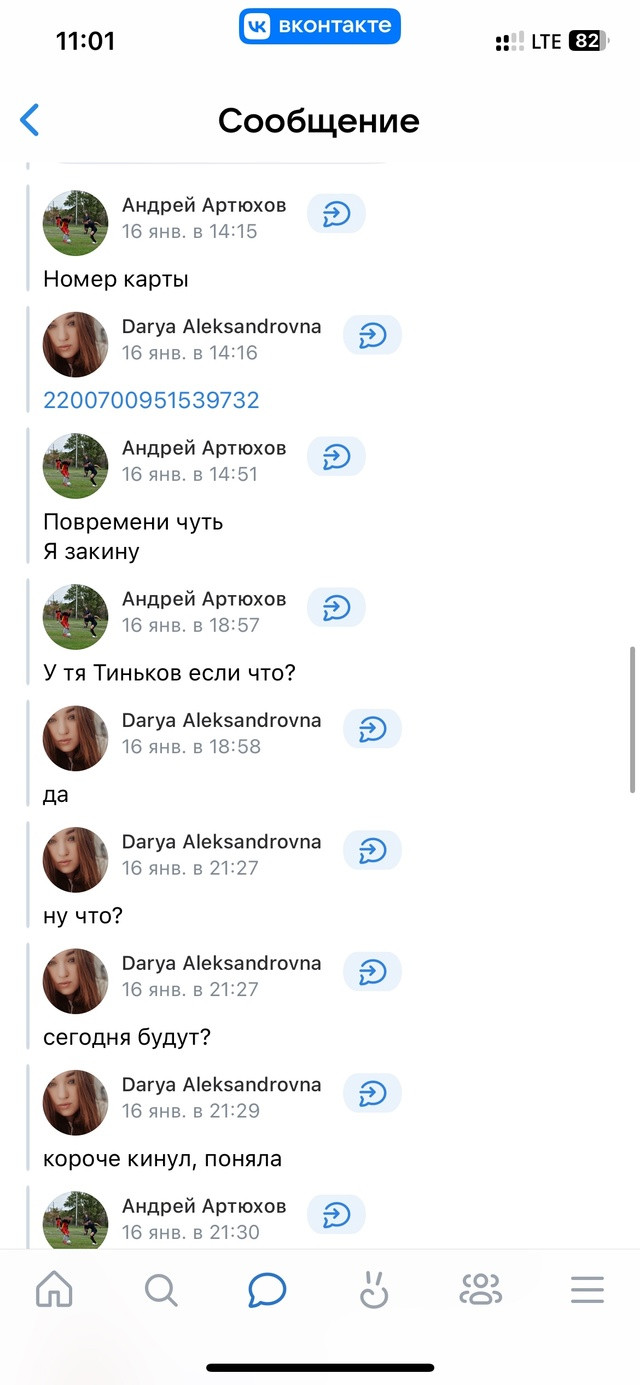Switch to the Communities tab
This screenshot has height=1385, width=640.
pyautogui.click(x=480, y=1290)
